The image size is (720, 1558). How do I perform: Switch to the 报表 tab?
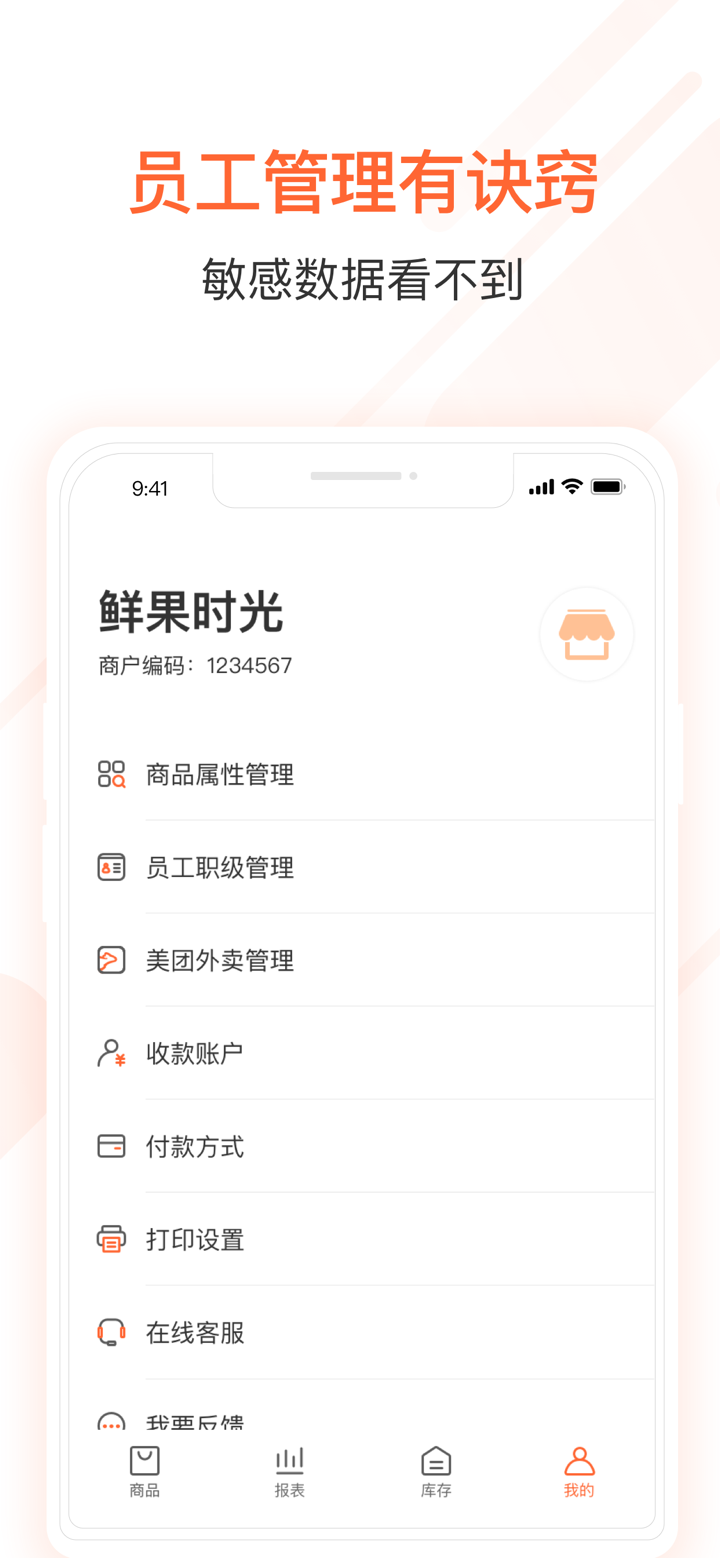[289, 1470]
